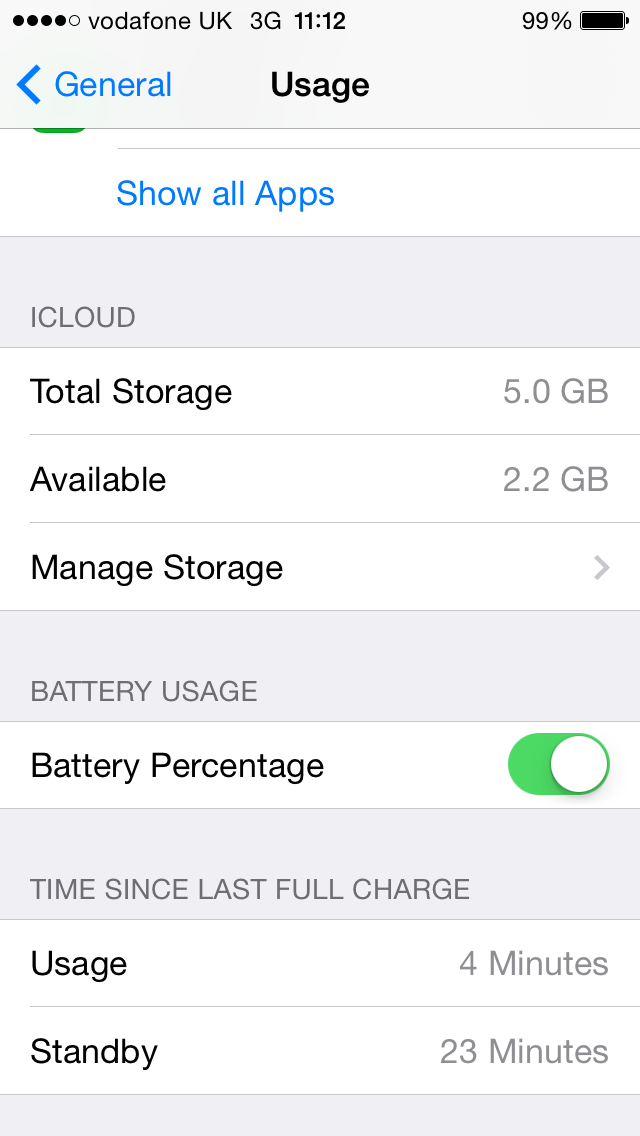Turn off the Battery Percentage switch
640x1136 pixels.
point(559,765)
